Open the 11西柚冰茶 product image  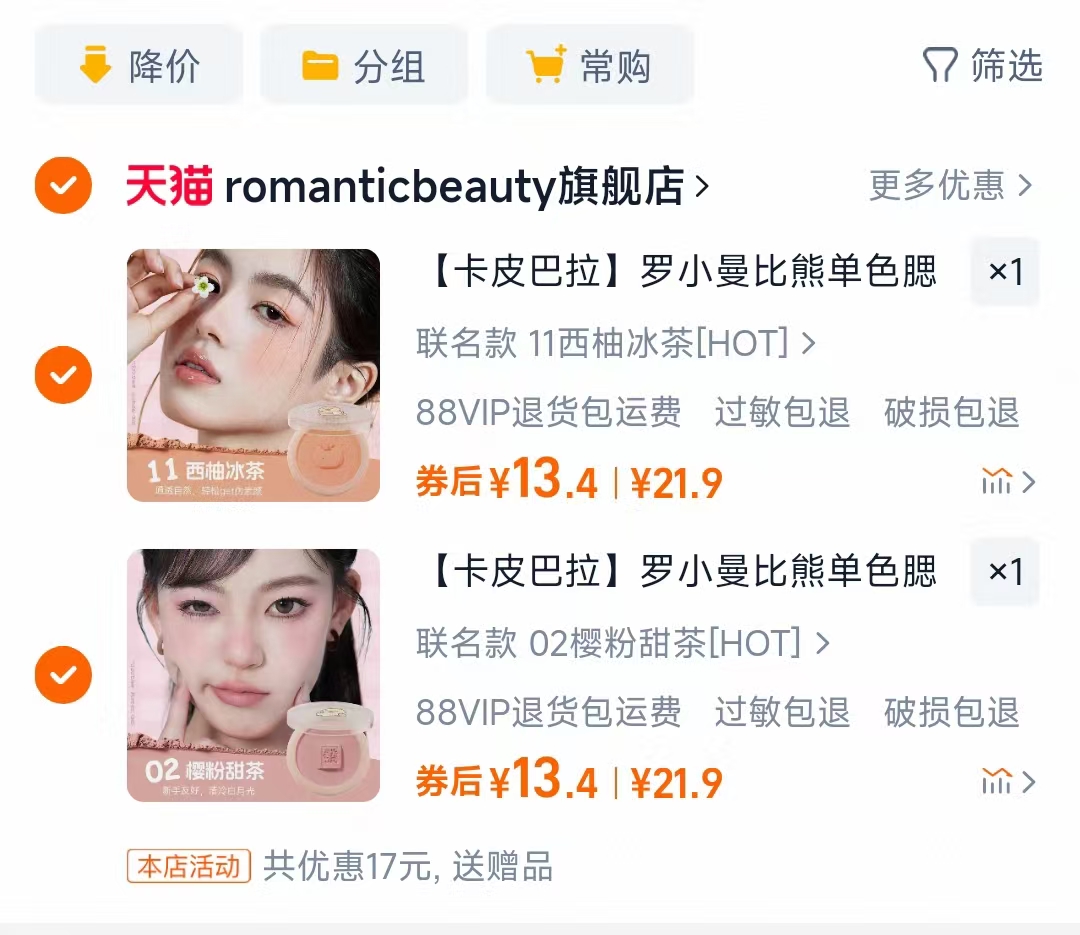click(x=253, y=375)
